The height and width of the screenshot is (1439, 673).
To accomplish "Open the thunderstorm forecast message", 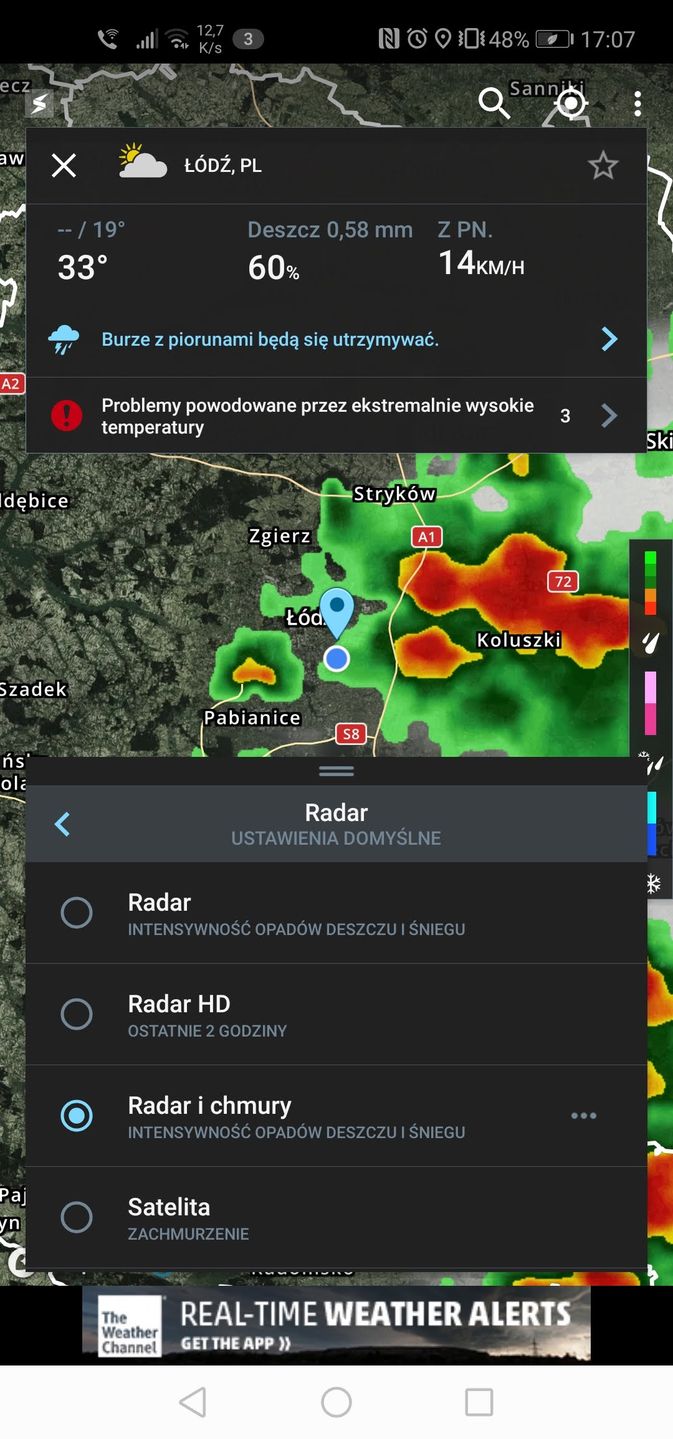I will tap(336, 340).
